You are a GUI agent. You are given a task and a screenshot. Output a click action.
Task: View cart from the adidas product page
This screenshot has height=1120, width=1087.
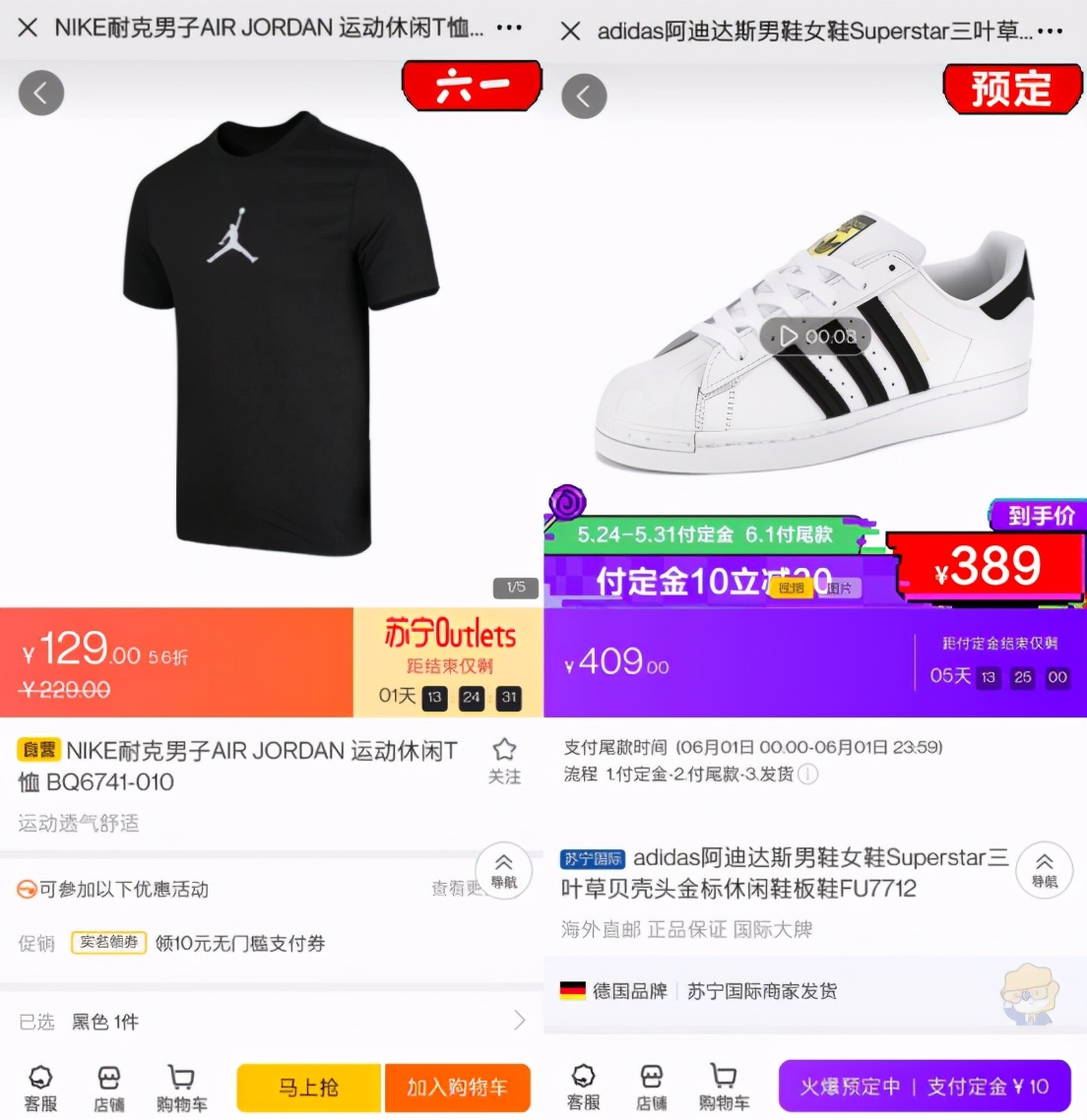pyautogui.click(x=724, y=1088)
